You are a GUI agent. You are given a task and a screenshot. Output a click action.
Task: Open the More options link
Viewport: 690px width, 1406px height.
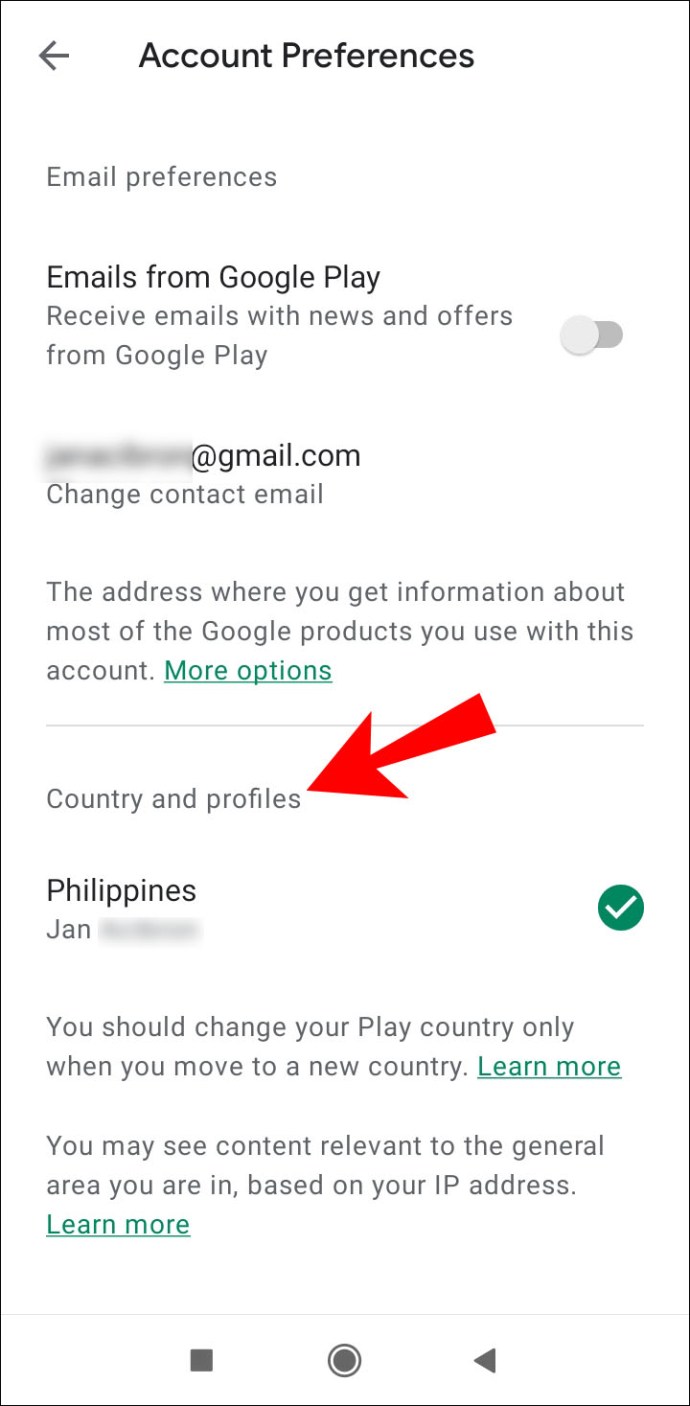point(248,670)
